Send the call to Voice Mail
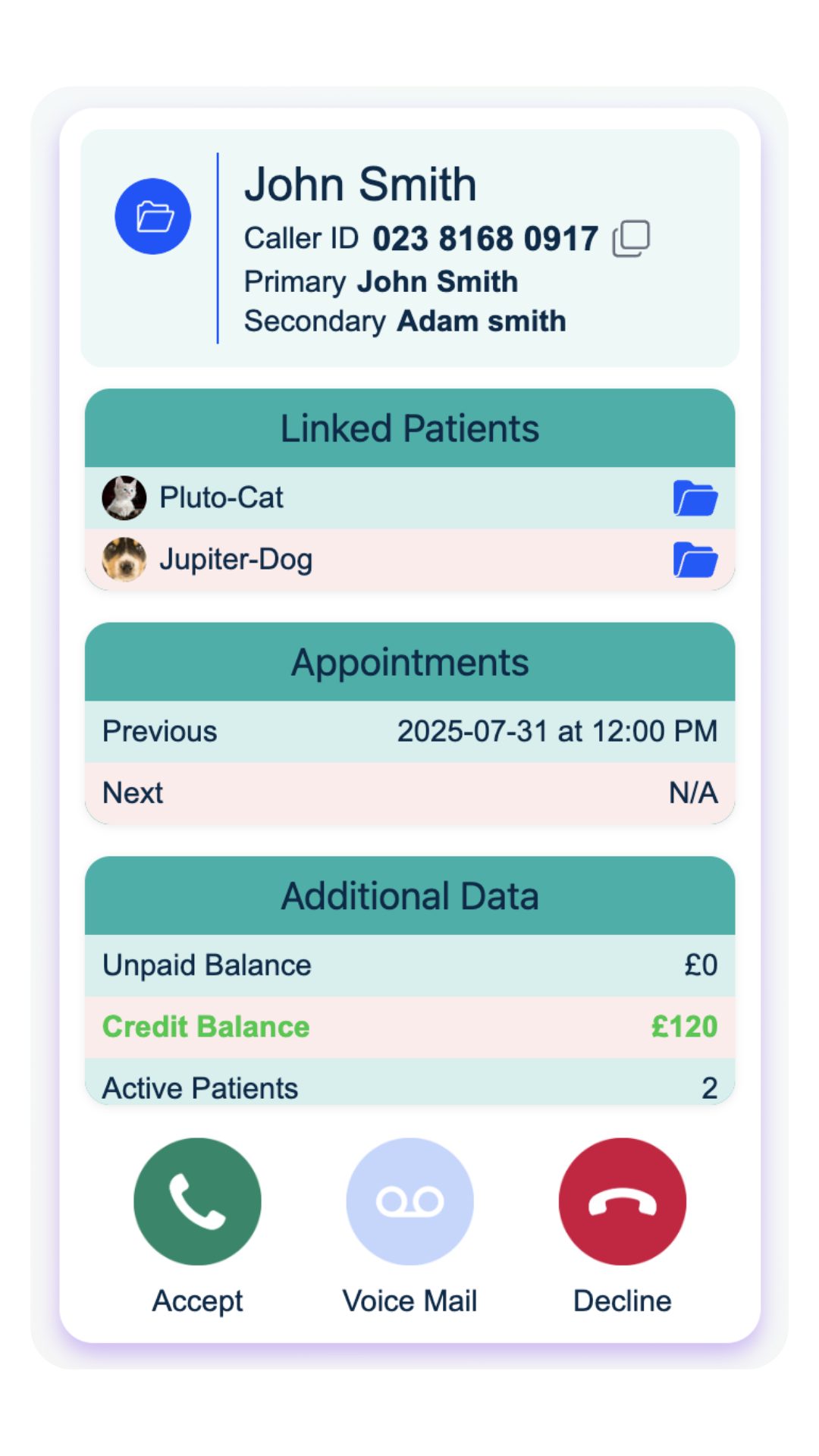819x1456 pixels. pos(409,1201)
